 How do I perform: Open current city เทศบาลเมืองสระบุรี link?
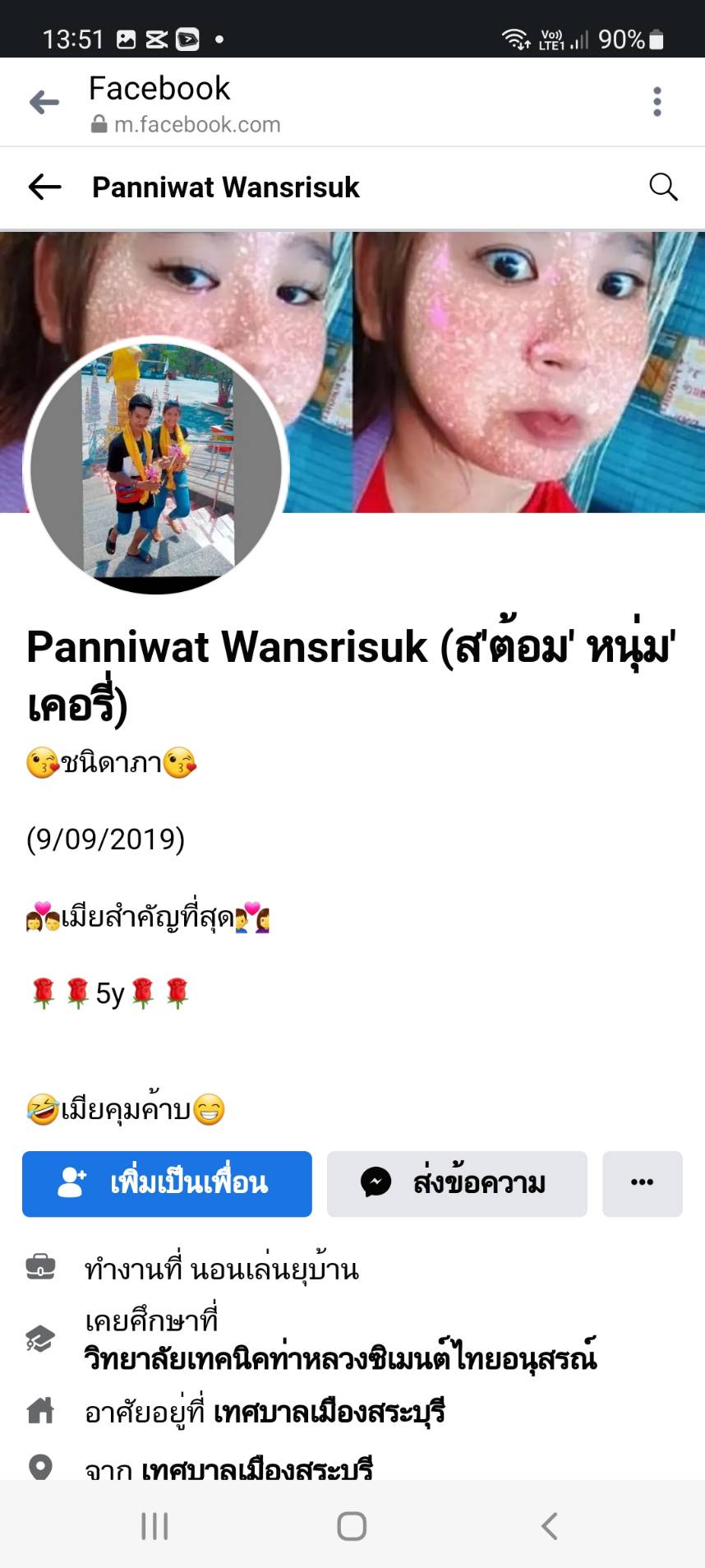[x=329, y=1413]
